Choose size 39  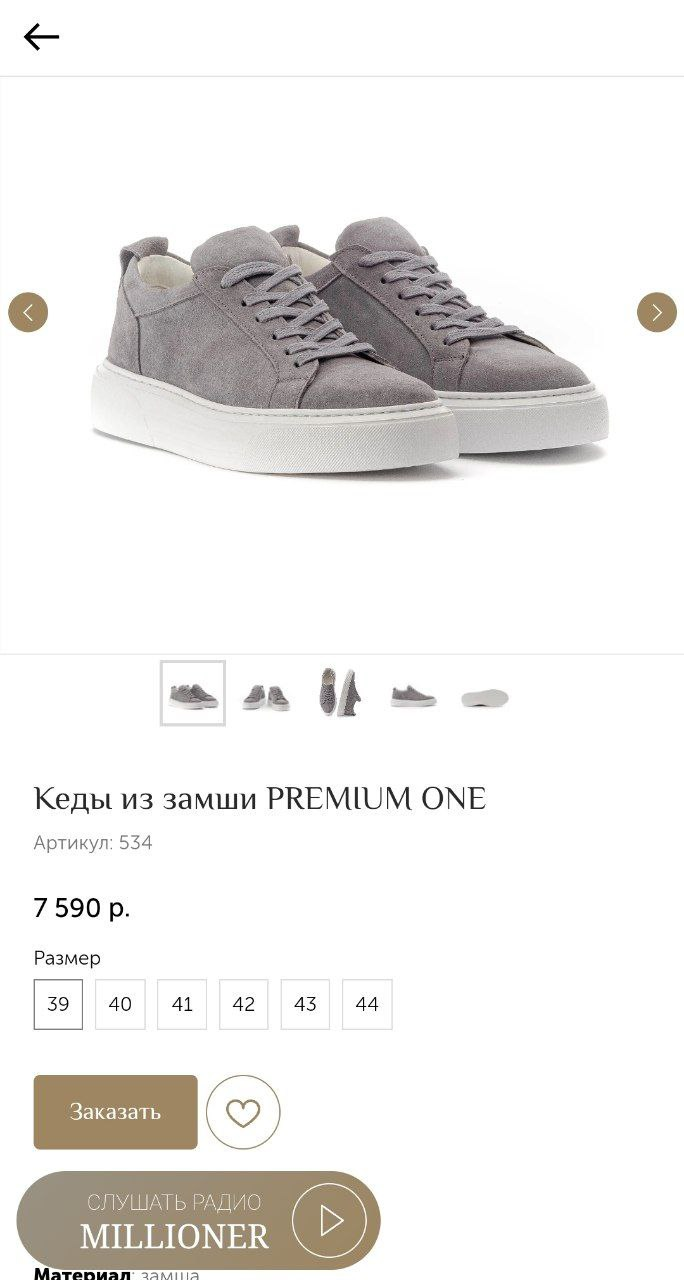58,1004
